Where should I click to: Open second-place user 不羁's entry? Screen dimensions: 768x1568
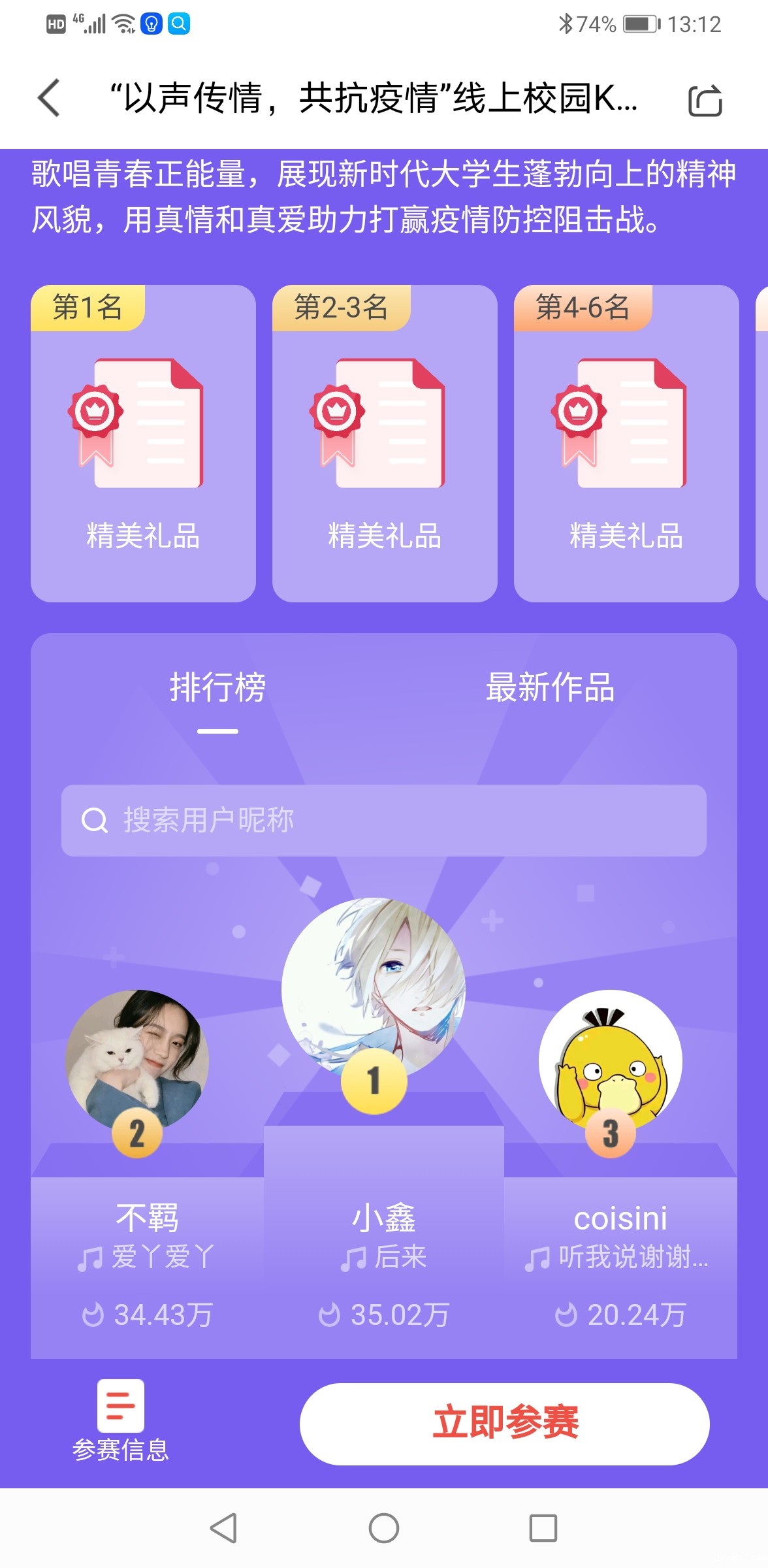coord(137,1062)
